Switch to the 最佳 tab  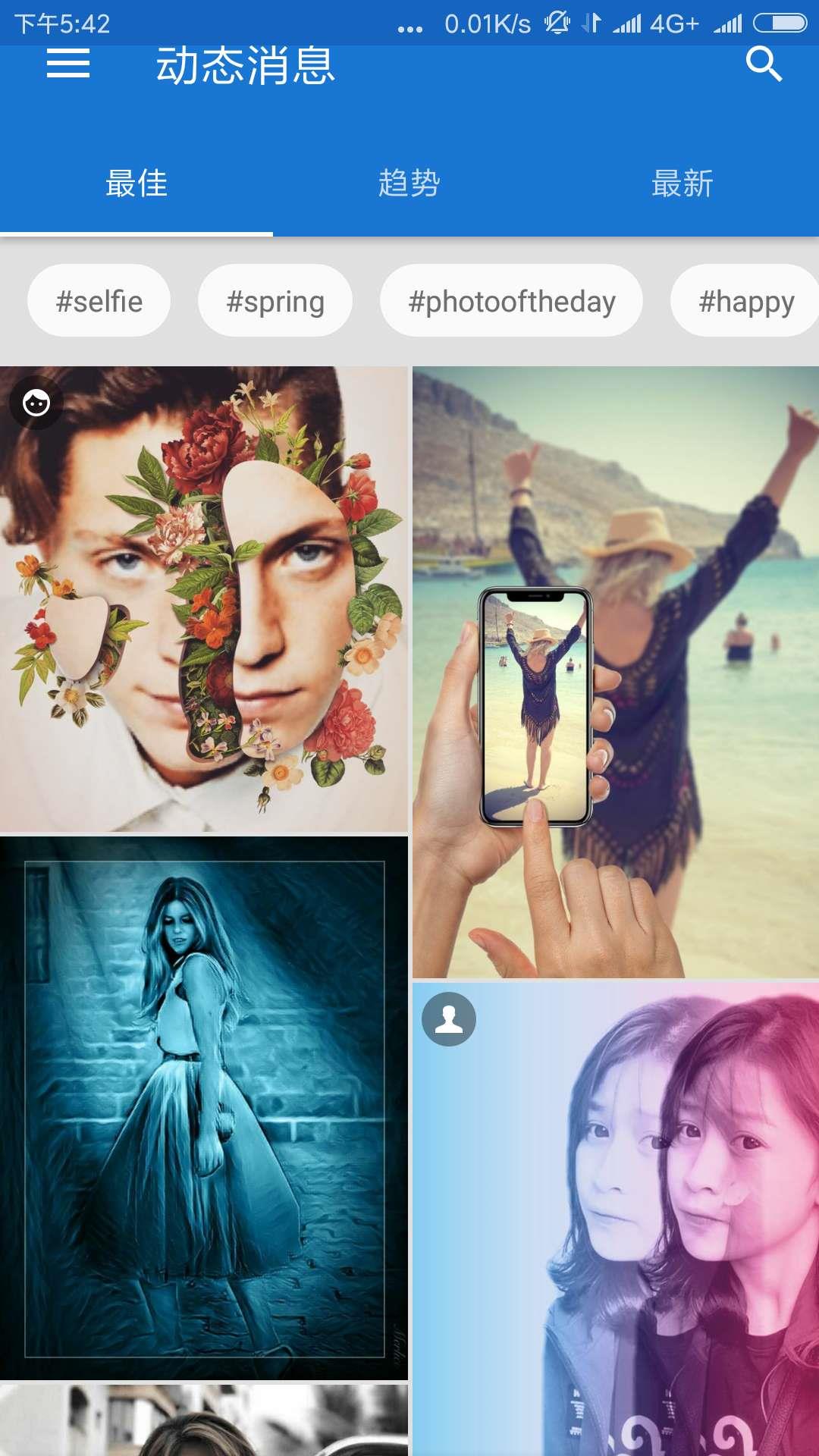(x=136, y=184)
